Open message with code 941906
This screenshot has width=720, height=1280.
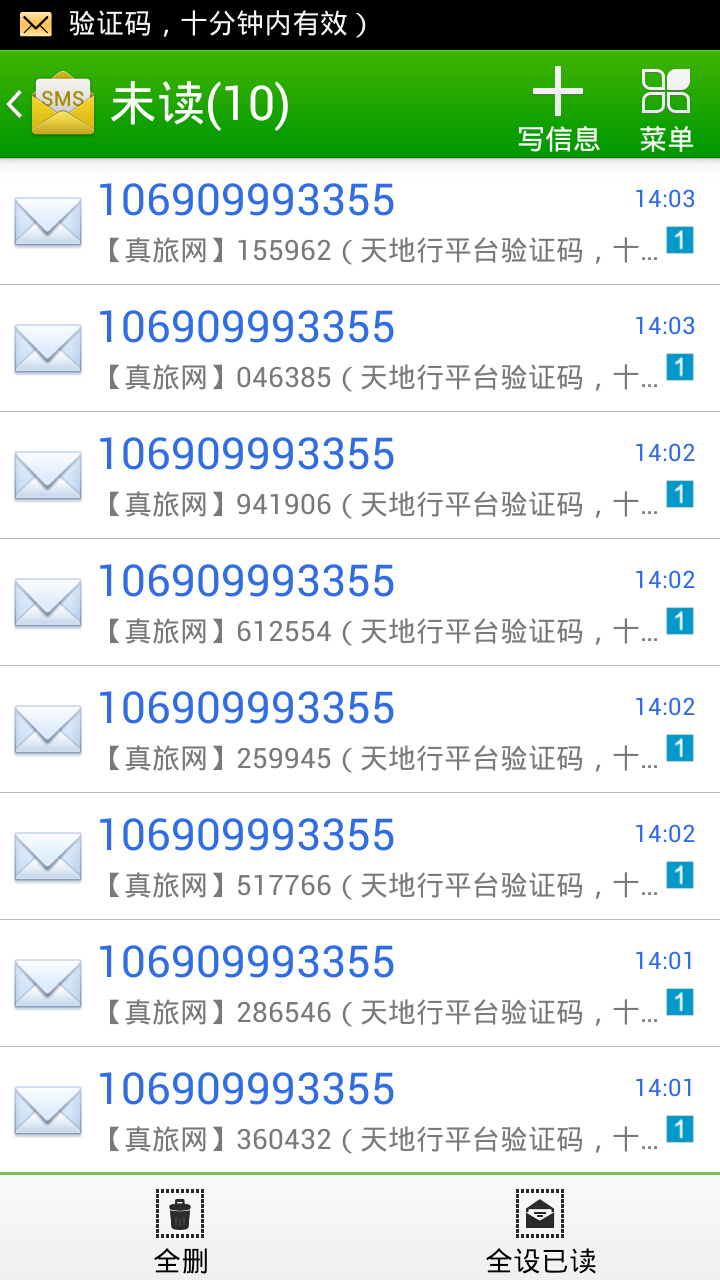360,476
